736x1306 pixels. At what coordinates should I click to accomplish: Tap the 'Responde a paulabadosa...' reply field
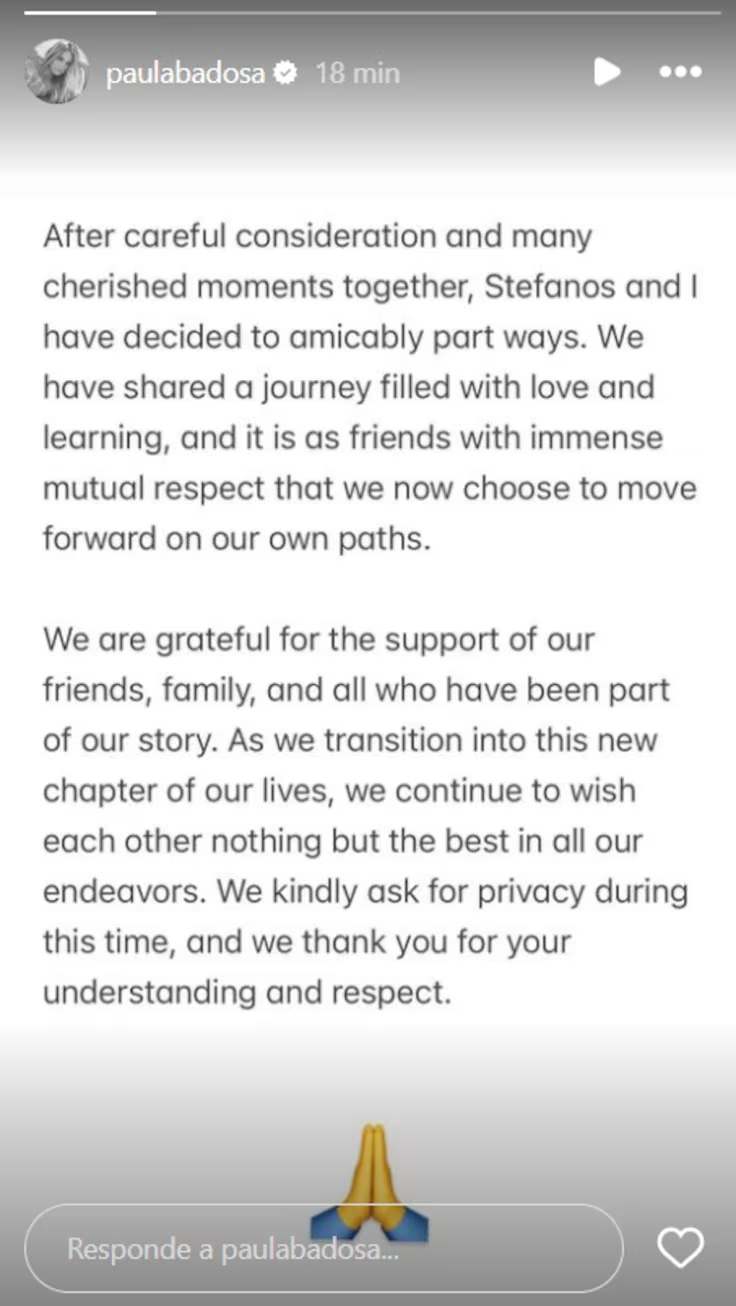click(323, 1248)
